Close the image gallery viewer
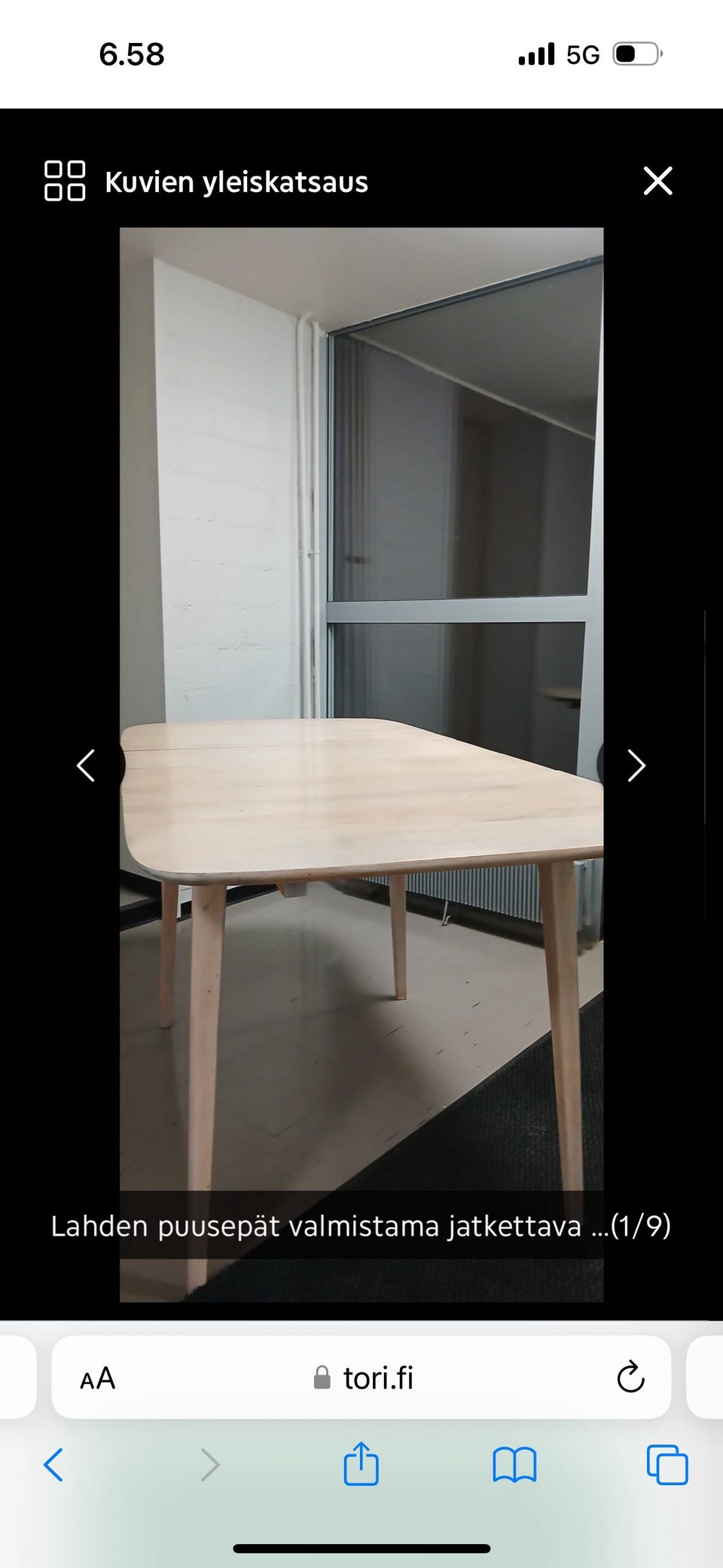This screenshot has width=723, height=1568. pos(657,181)
